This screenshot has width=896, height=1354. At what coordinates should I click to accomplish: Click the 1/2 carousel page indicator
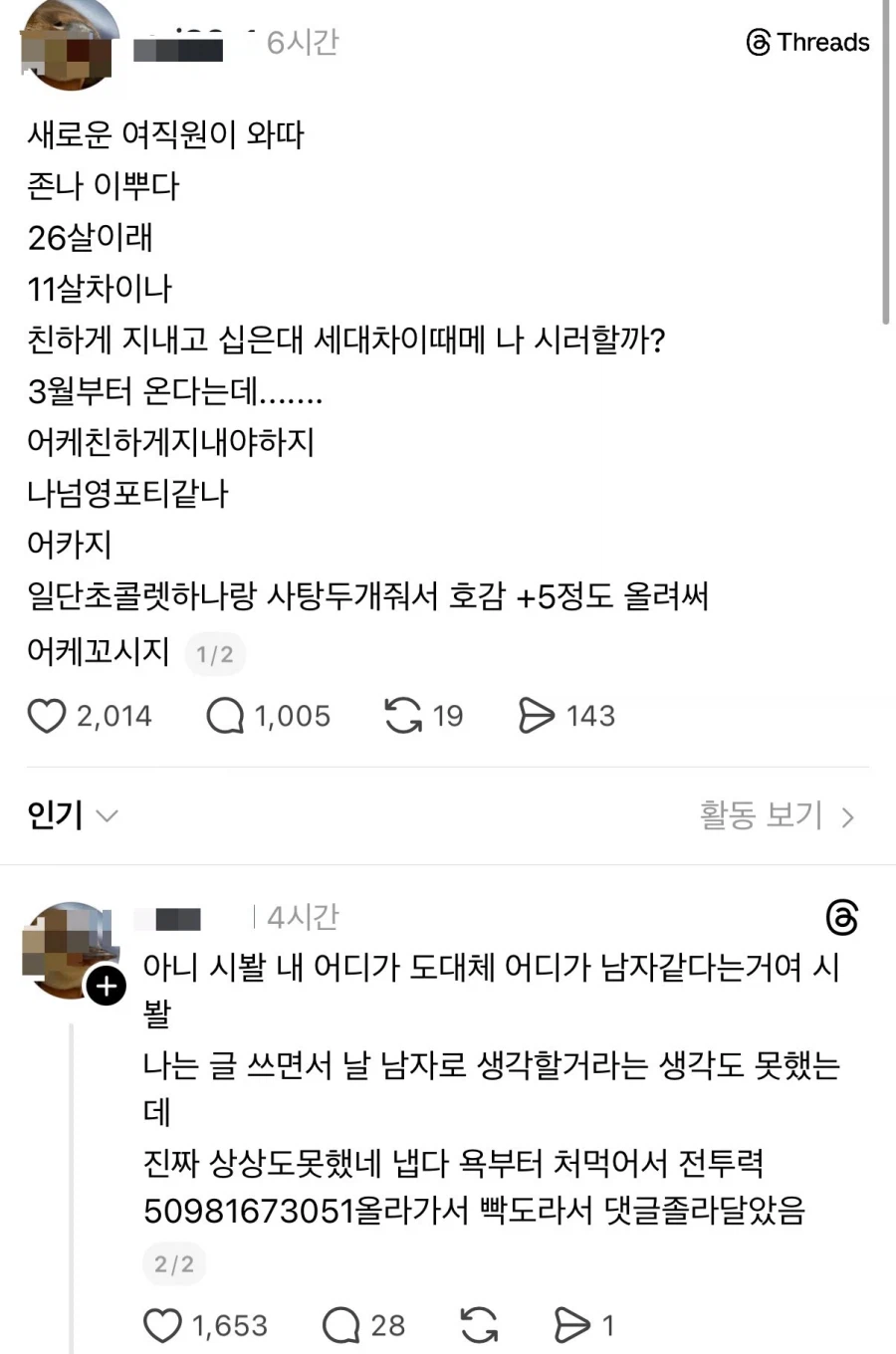coord(215,653)
